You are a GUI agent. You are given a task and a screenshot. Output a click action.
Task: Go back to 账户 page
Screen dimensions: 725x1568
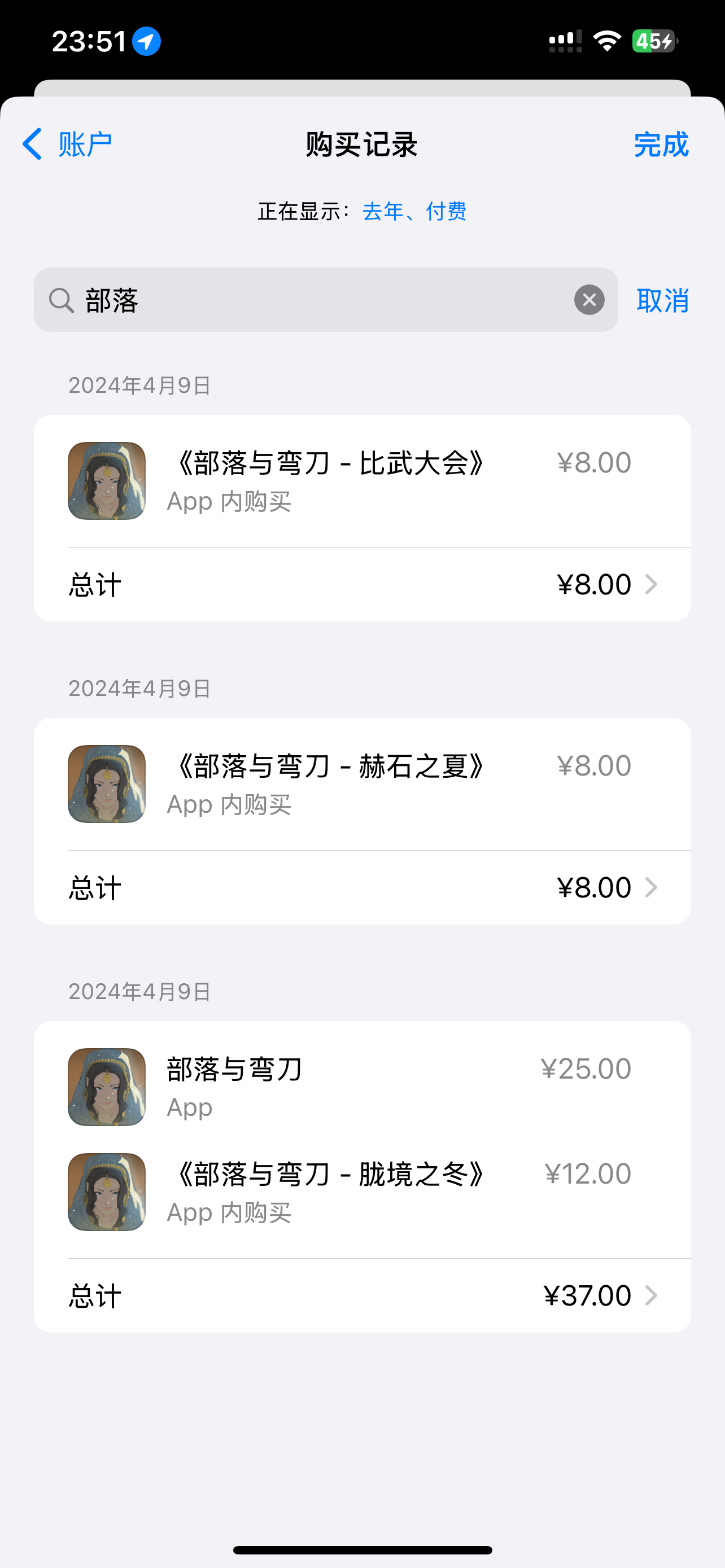pos(67,144)
